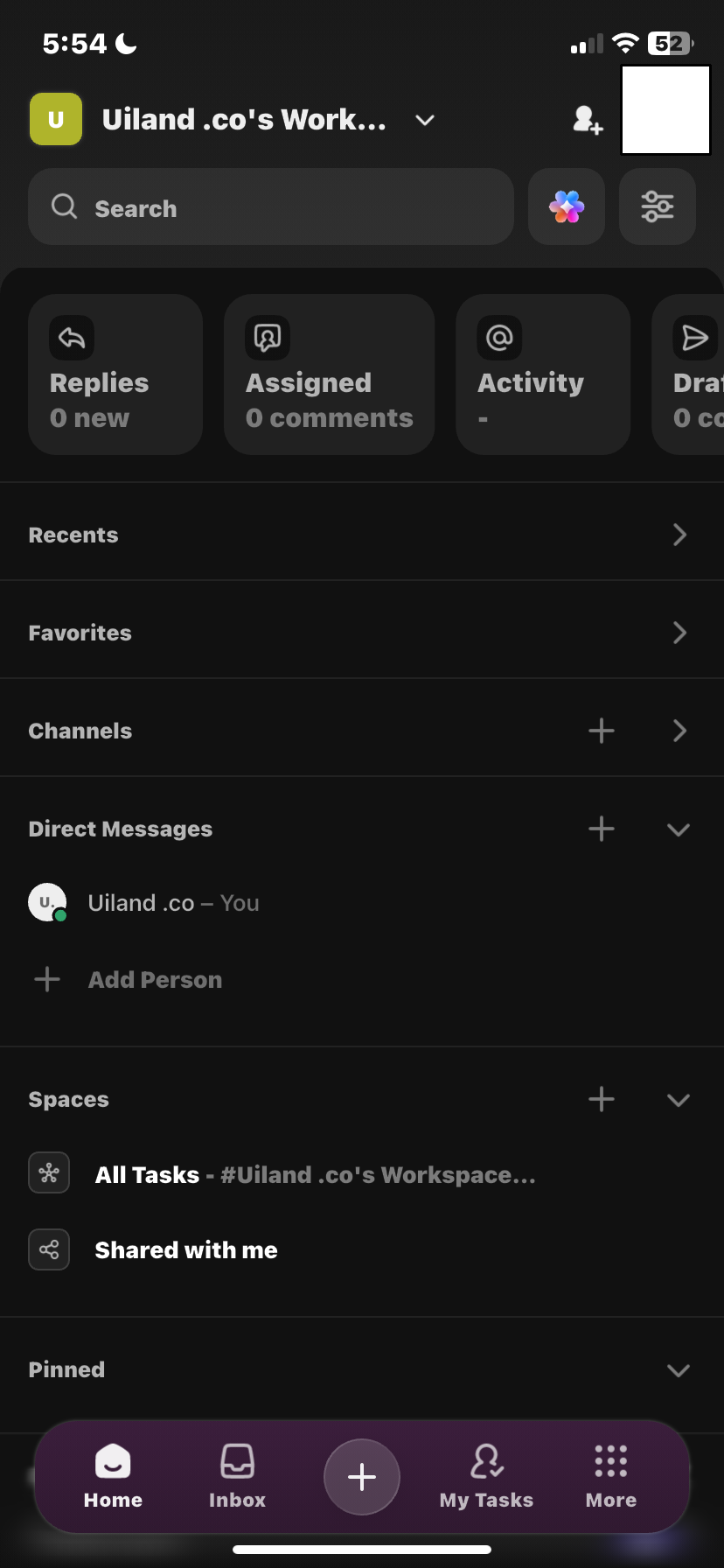Image resolution: width=724 pixels, height=1568 pixels.
Task: Collapse the Pinned section
Action: 678,1369
